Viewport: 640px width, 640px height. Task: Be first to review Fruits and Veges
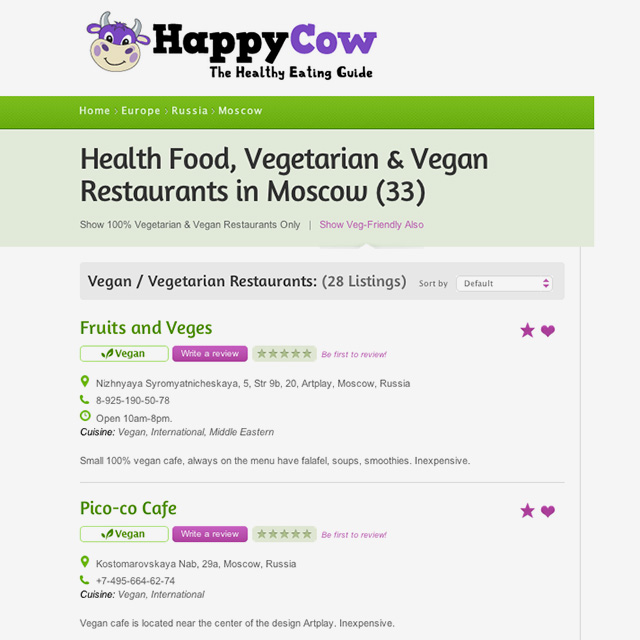point(354,355)
